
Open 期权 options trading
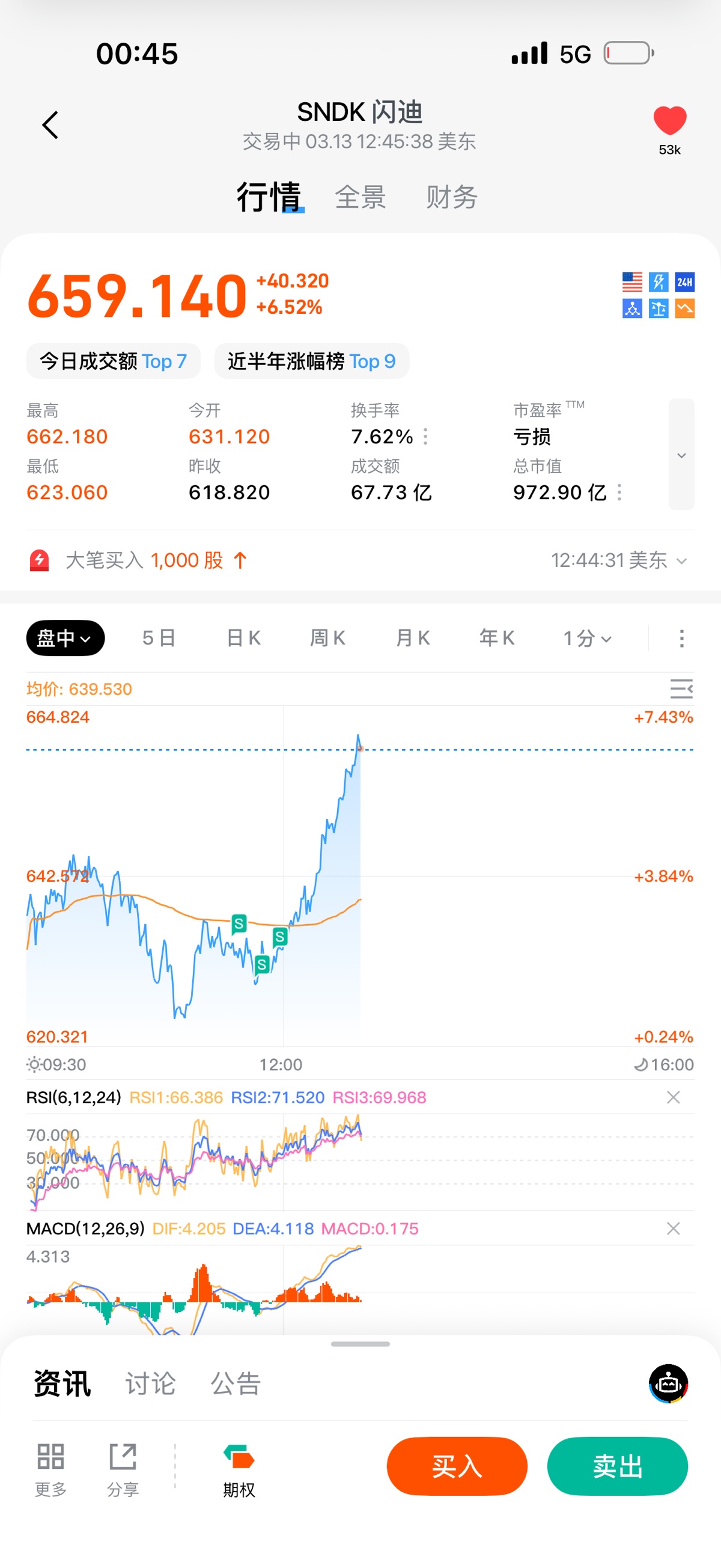click(x=239, y=1469)
